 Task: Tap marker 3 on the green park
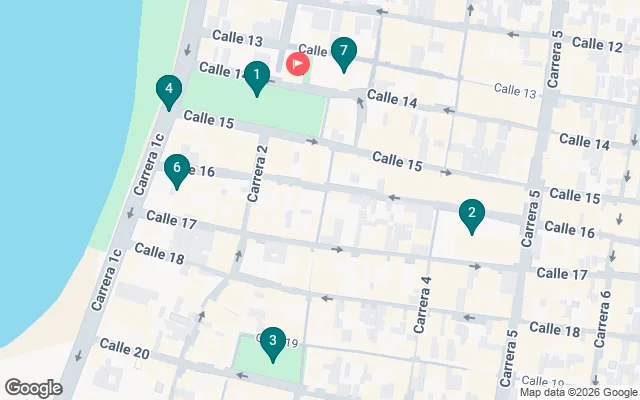coord(272,342)
